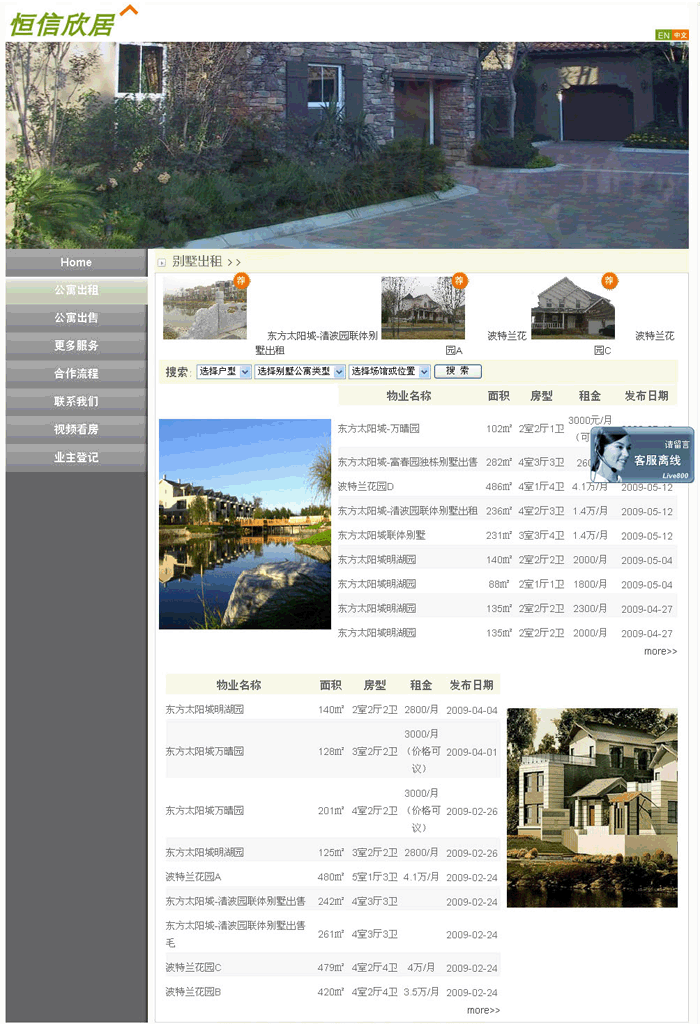Go to the Home page
This screenshot has width=700, height=1024.
(76, 262)
